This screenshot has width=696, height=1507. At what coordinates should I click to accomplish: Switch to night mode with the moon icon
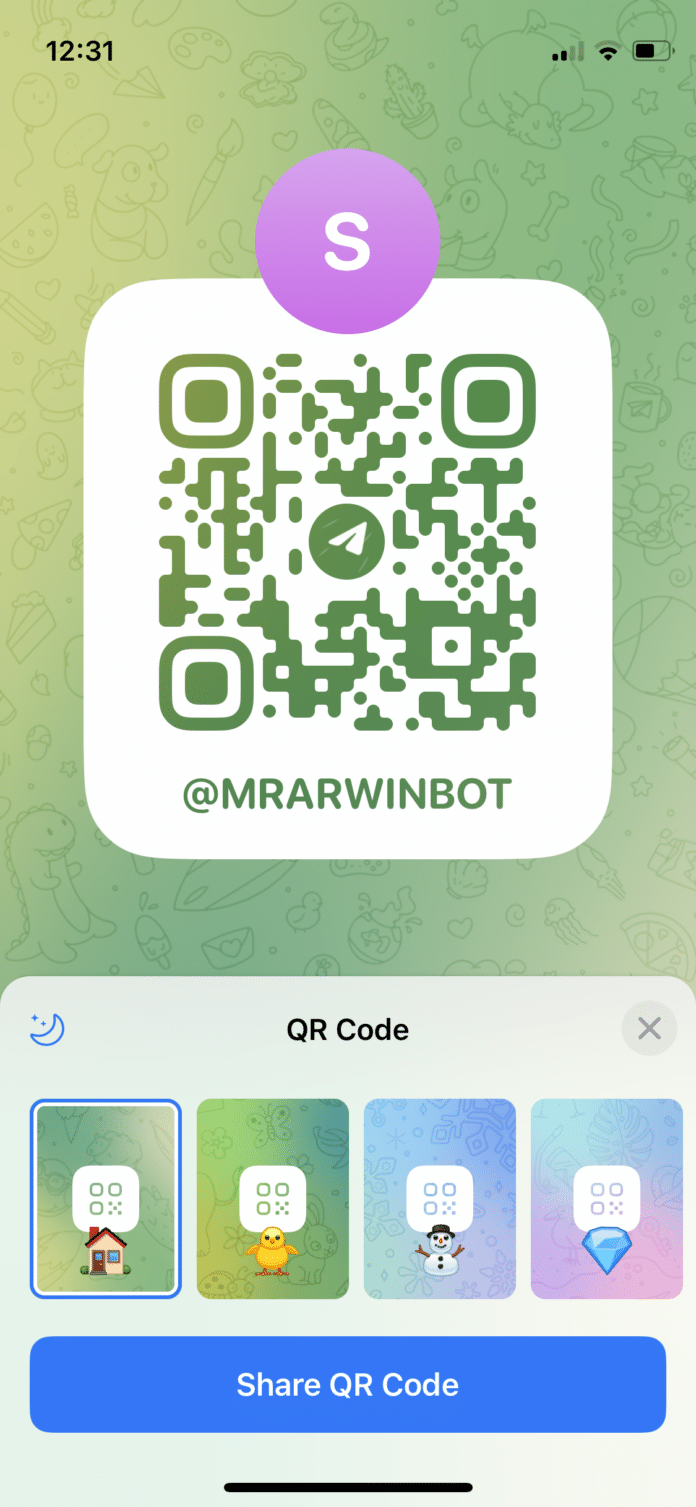[47, 1028]
